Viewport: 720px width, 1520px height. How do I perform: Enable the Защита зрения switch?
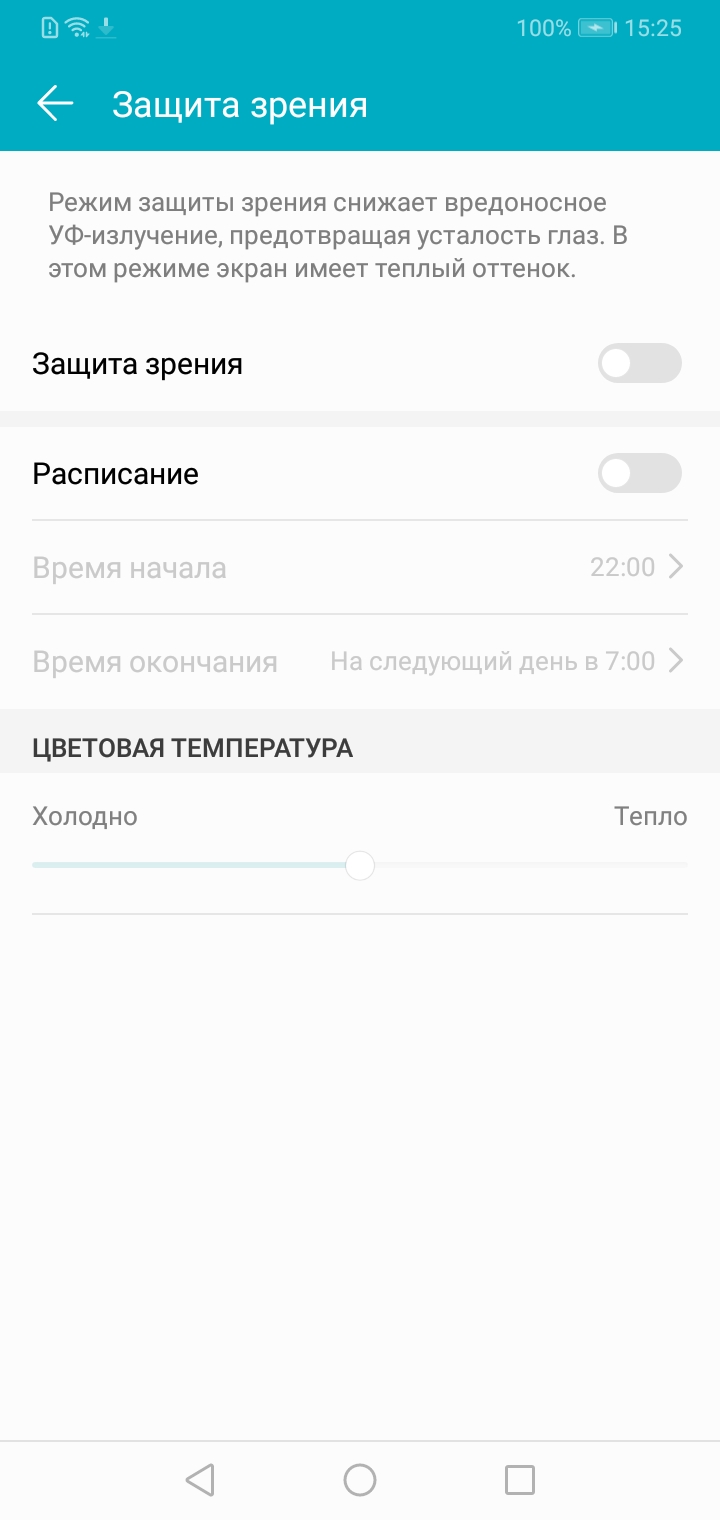(x=639, y=363)
